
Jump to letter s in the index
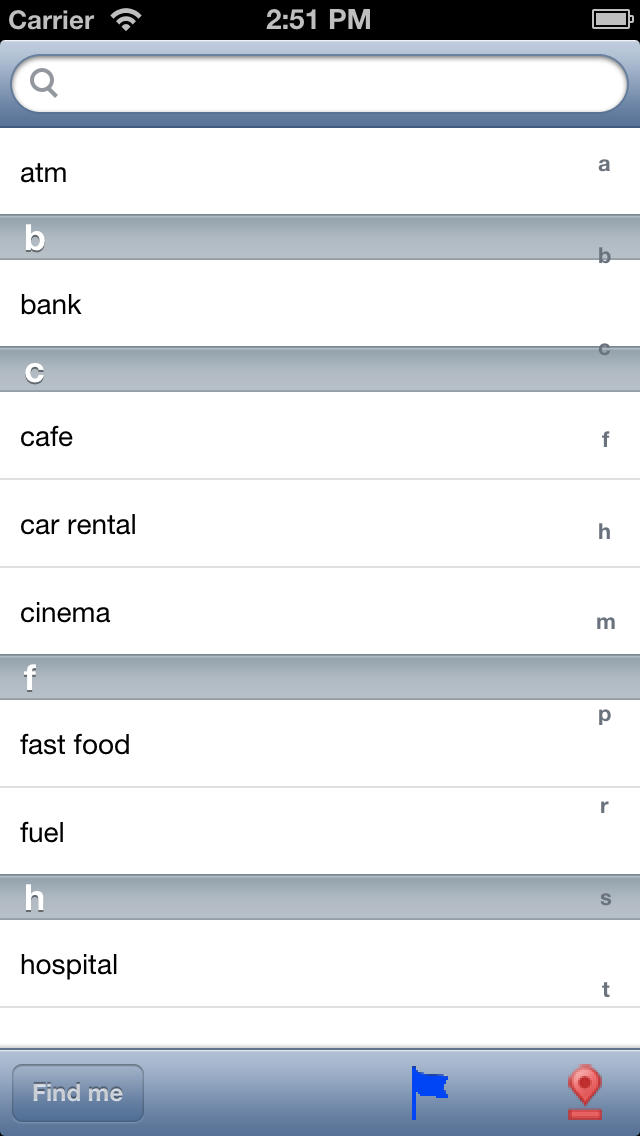(x=605, y=898)
